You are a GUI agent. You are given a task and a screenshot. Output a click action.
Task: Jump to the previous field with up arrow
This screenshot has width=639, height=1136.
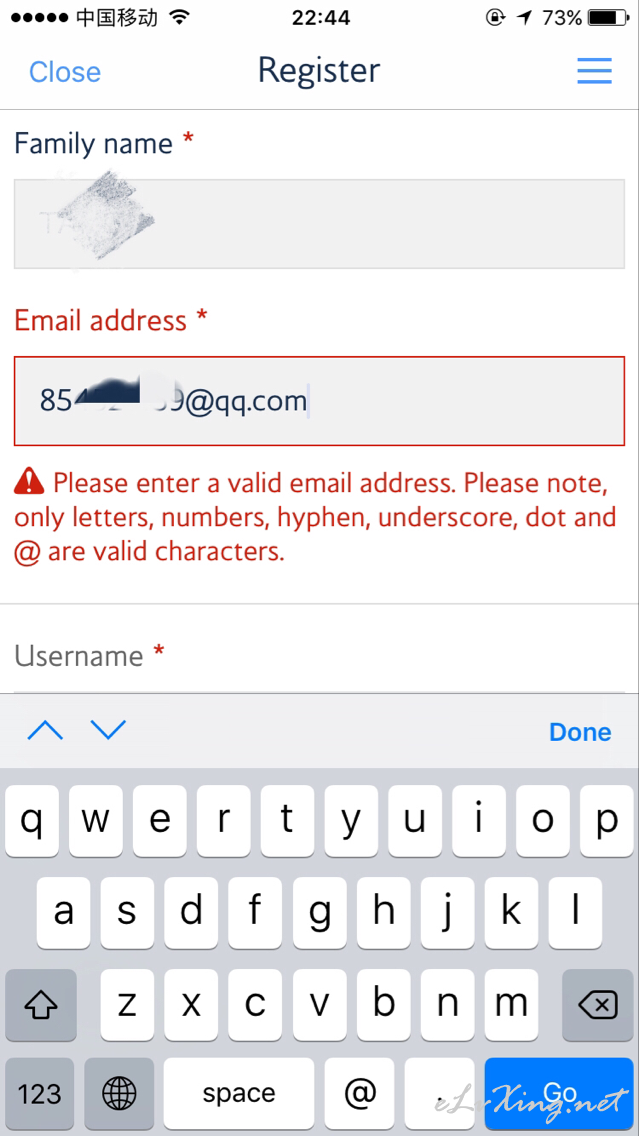(x=45, y=730)
